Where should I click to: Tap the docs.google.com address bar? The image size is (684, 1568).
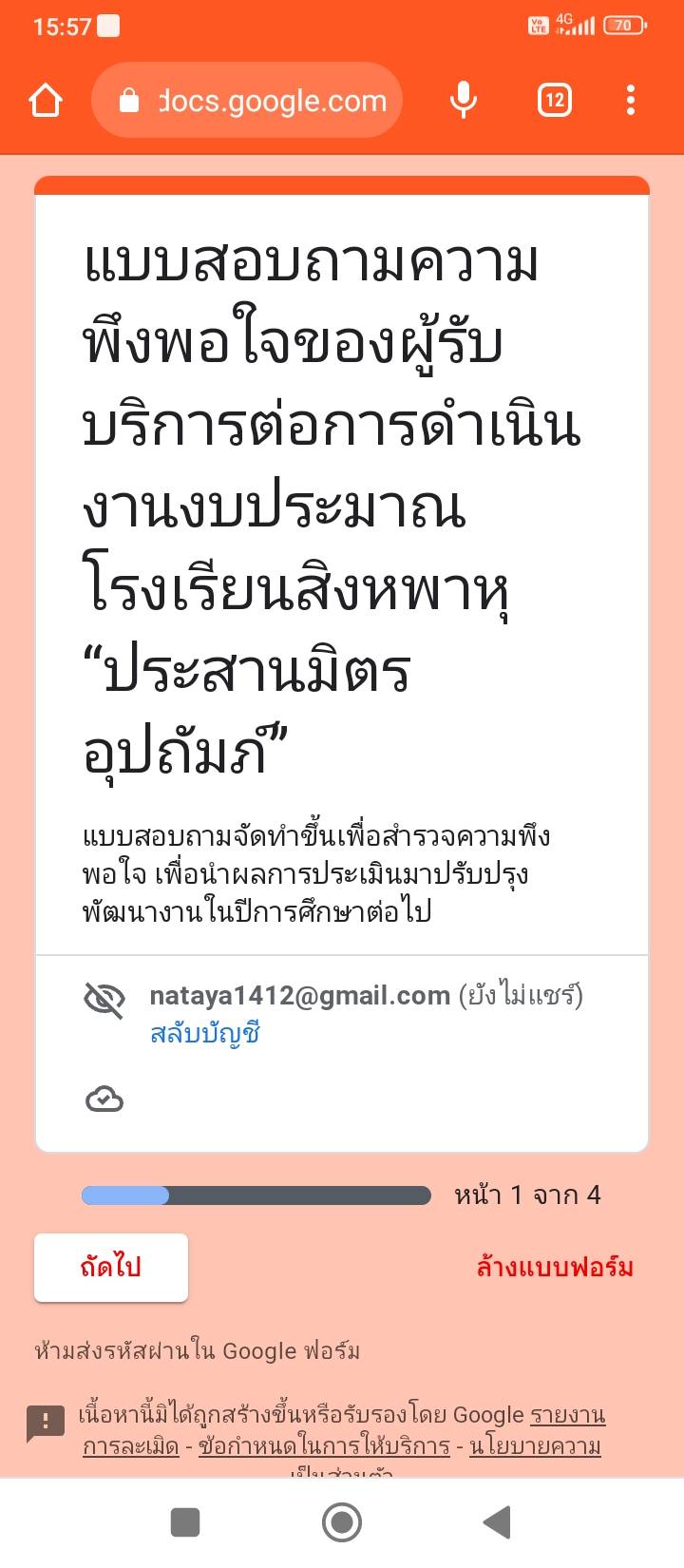(247, 100)
